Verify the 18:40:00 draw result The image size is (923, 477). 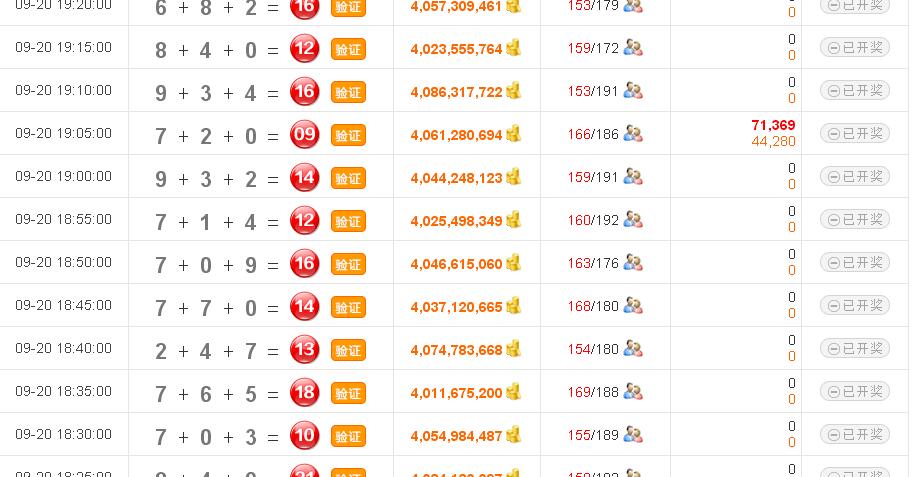tap(348, 350)
